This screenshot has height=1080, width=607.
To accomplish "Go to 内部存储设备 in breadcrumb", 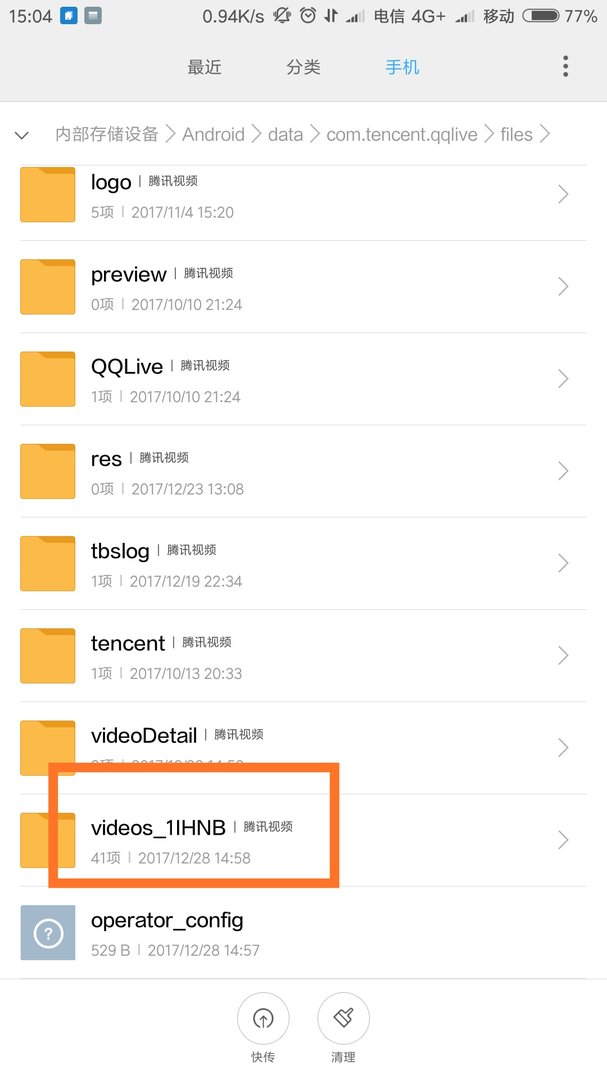I will [x=107, y=134].
